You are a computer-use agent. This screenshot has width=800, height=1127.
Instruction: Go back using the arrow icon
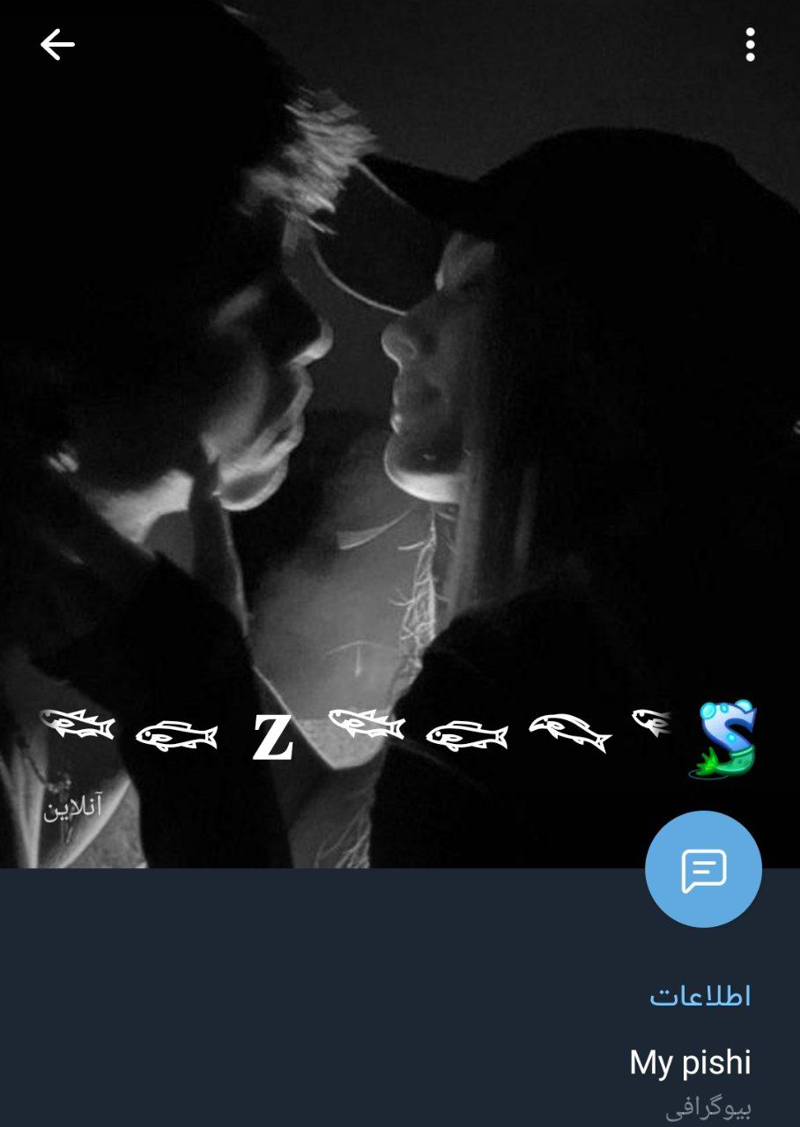click(57, 45)
